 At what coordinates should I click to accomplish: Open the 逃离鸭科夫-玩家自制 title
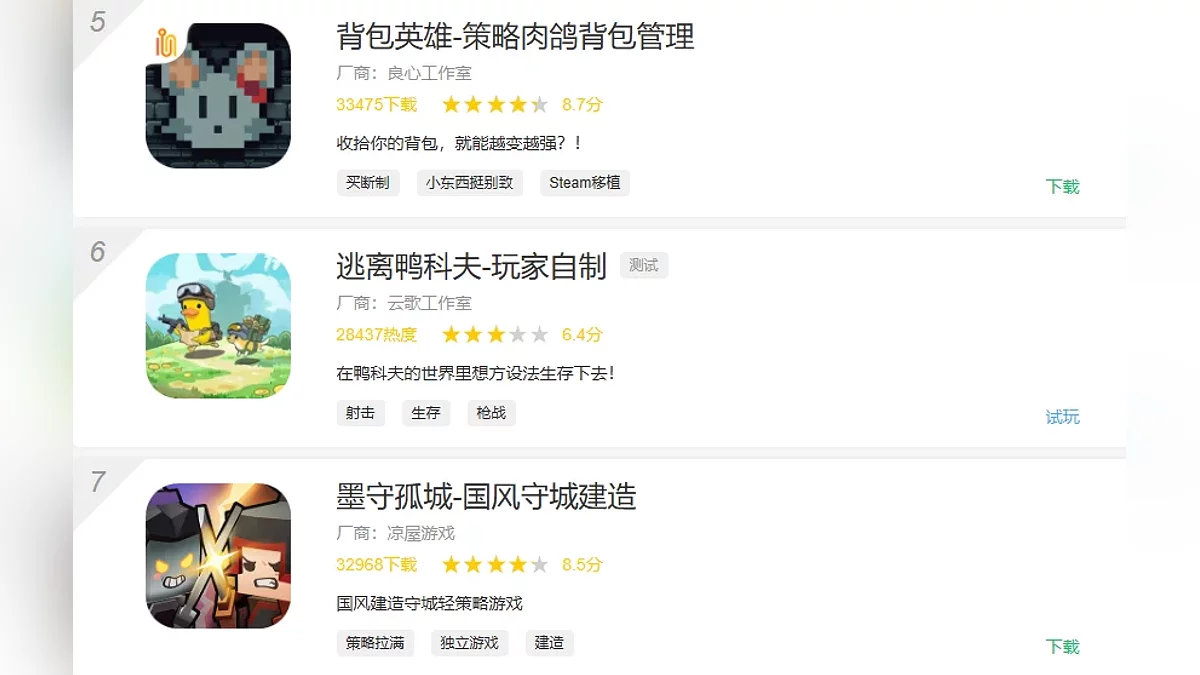471,267
